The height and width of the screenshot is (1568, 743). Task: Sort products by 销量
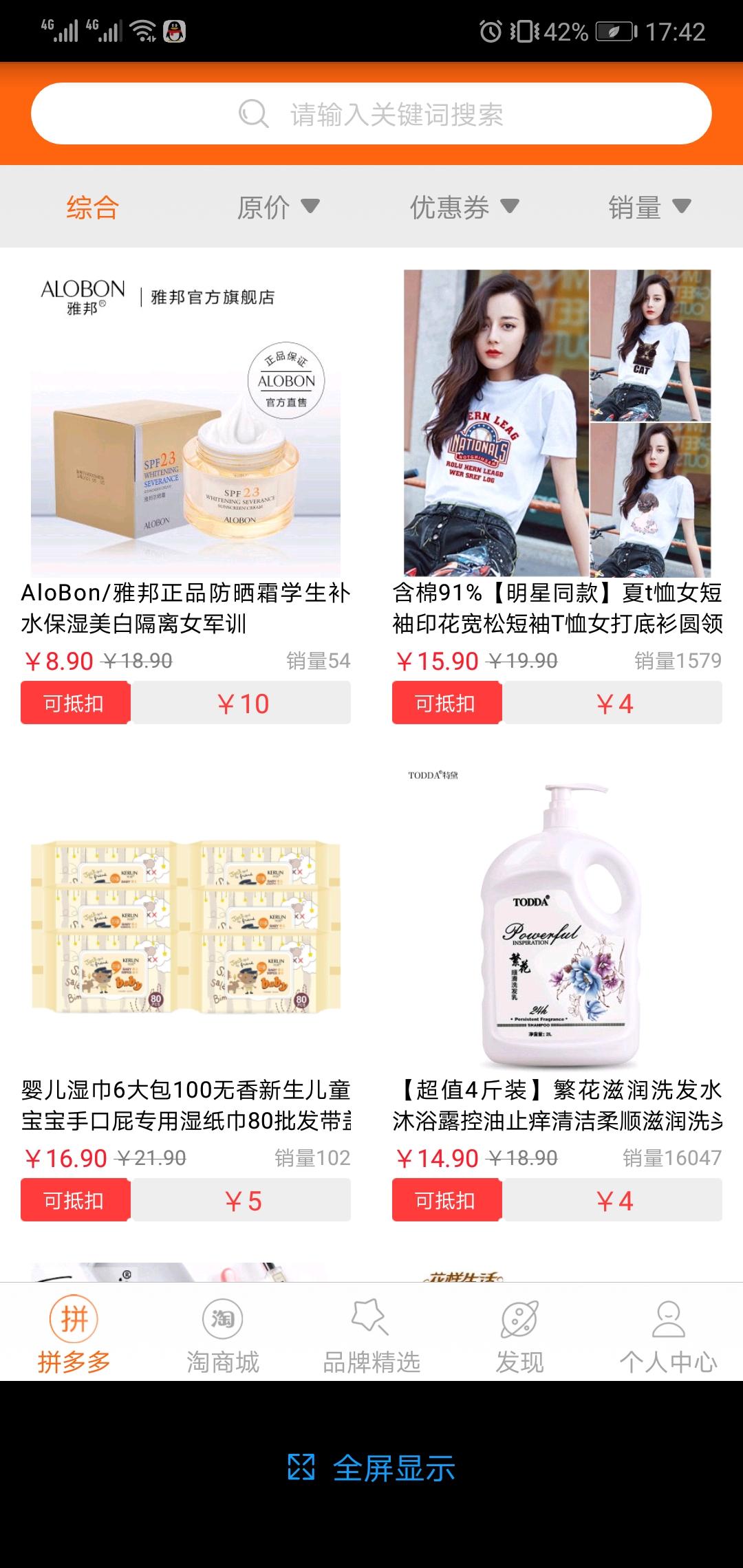(x=648, y=207)
